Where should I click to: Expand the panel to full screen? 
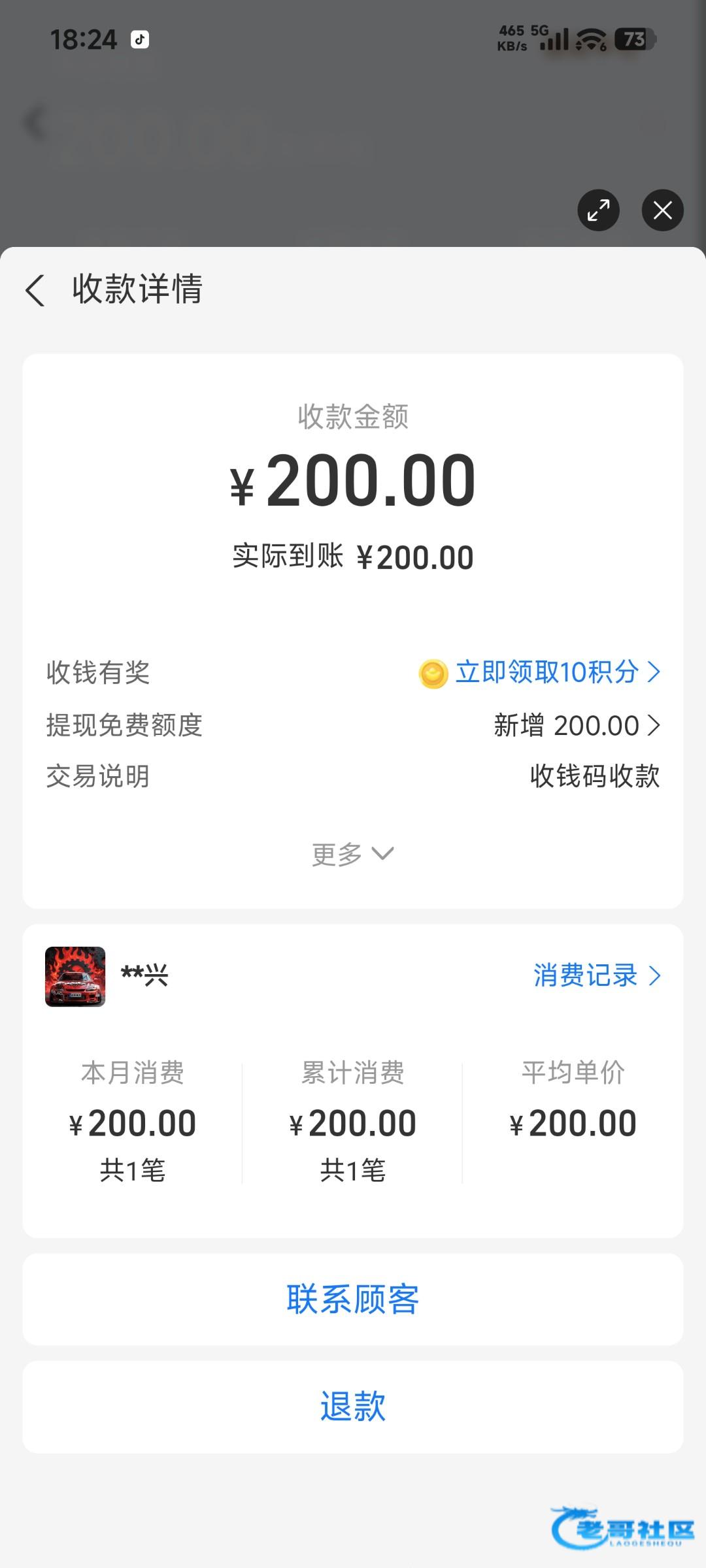[598, 210]
